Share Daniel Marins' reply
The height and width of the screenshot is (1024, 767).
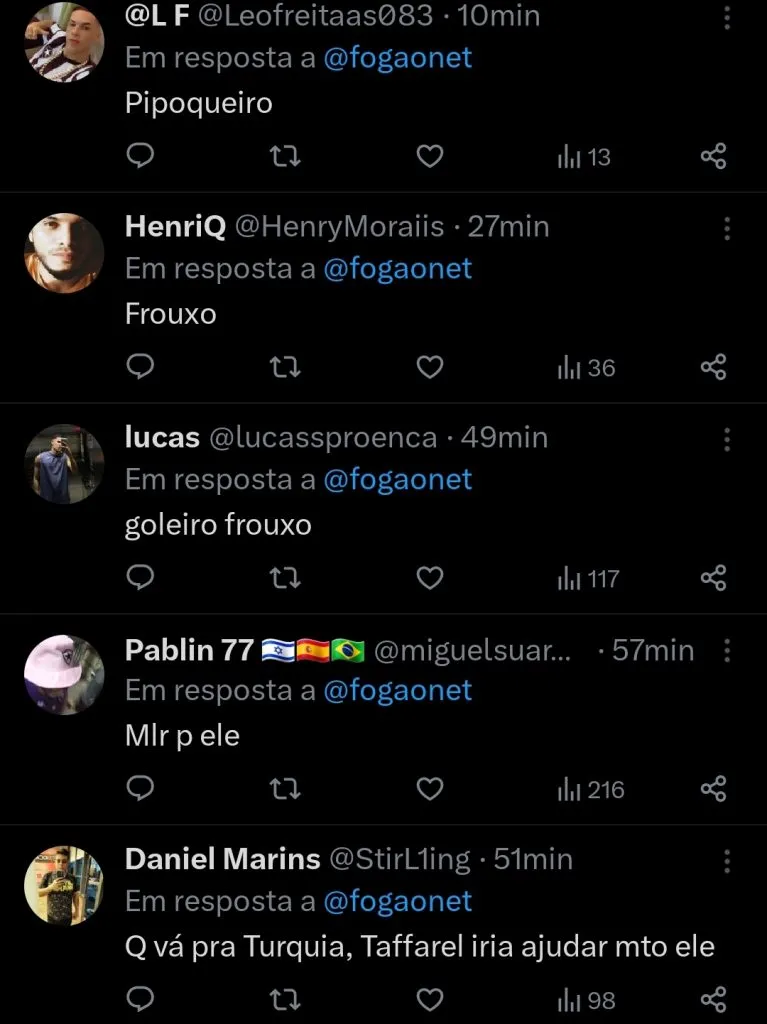point(714,999)
